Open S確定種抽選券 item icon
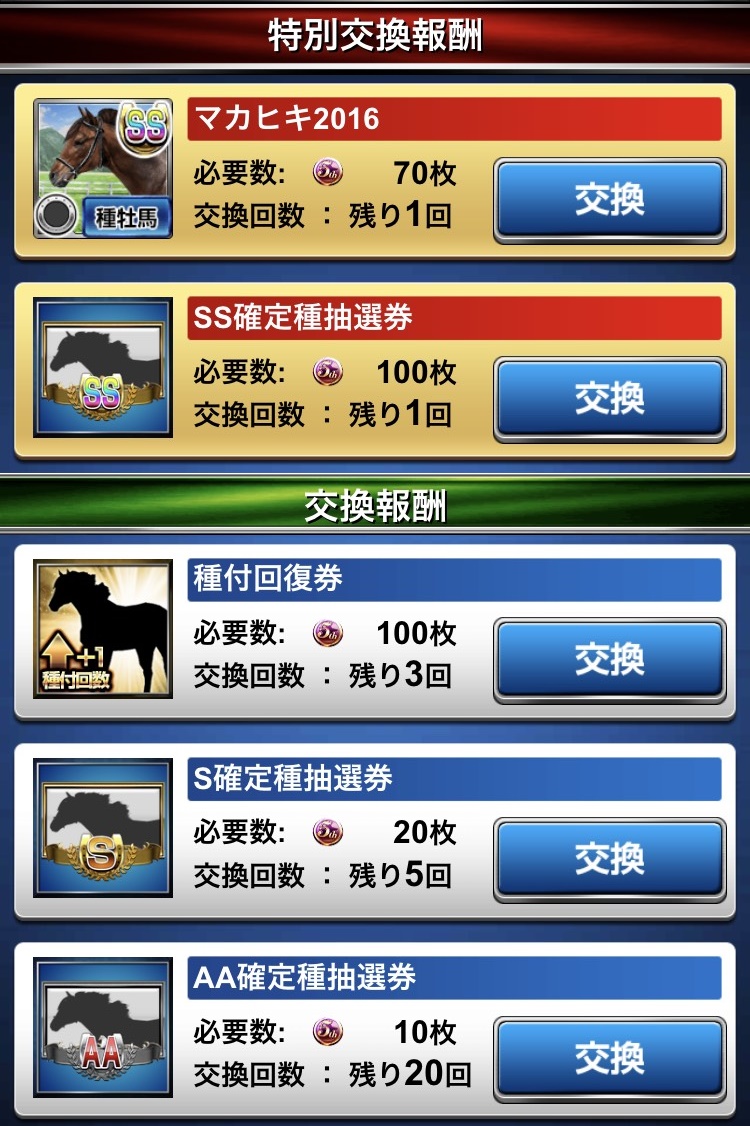Viewport: 750px width, 1126px height. tap(103, 827)
